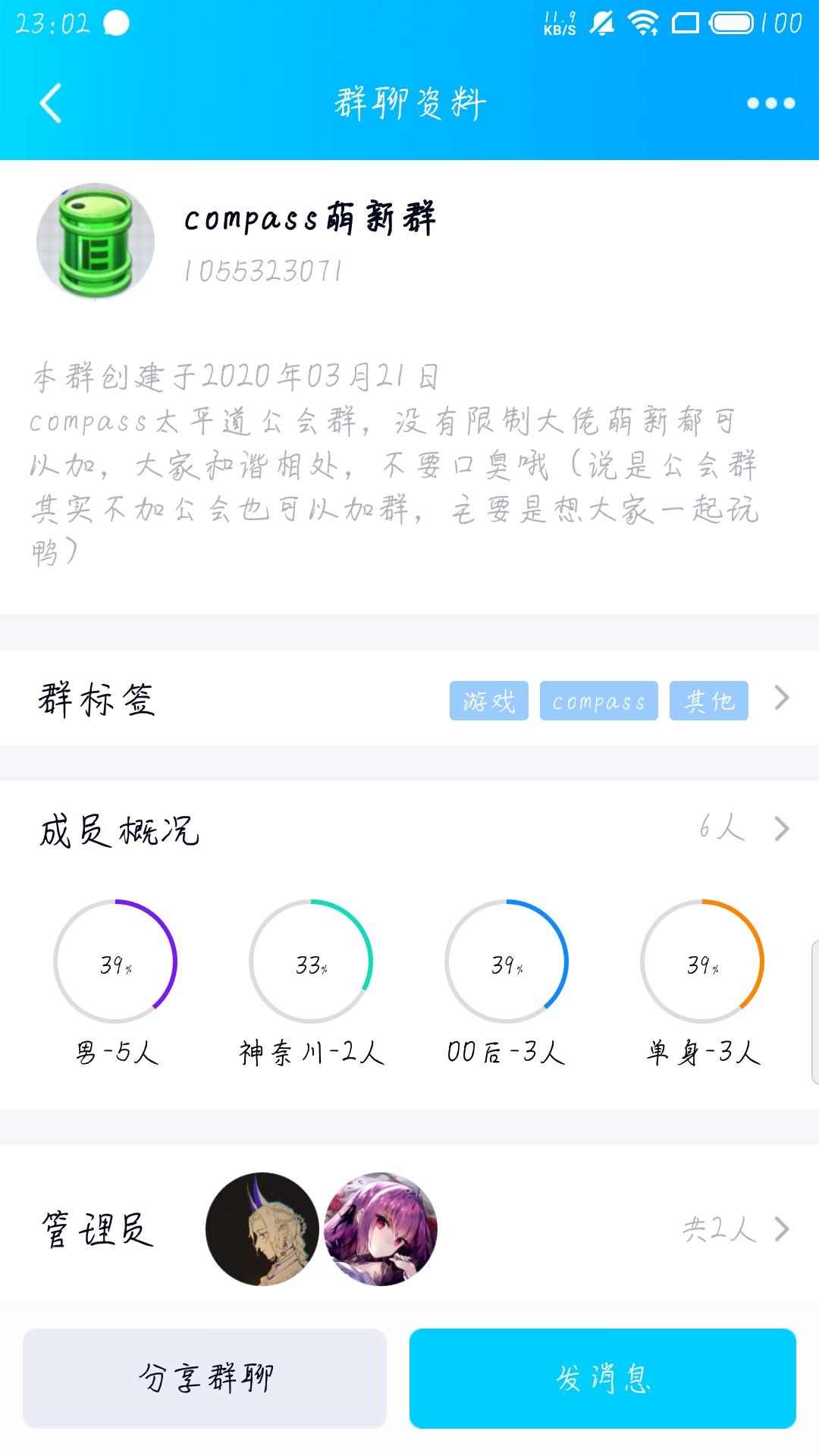Tap the green barrel group avatar

click(95, 241)
